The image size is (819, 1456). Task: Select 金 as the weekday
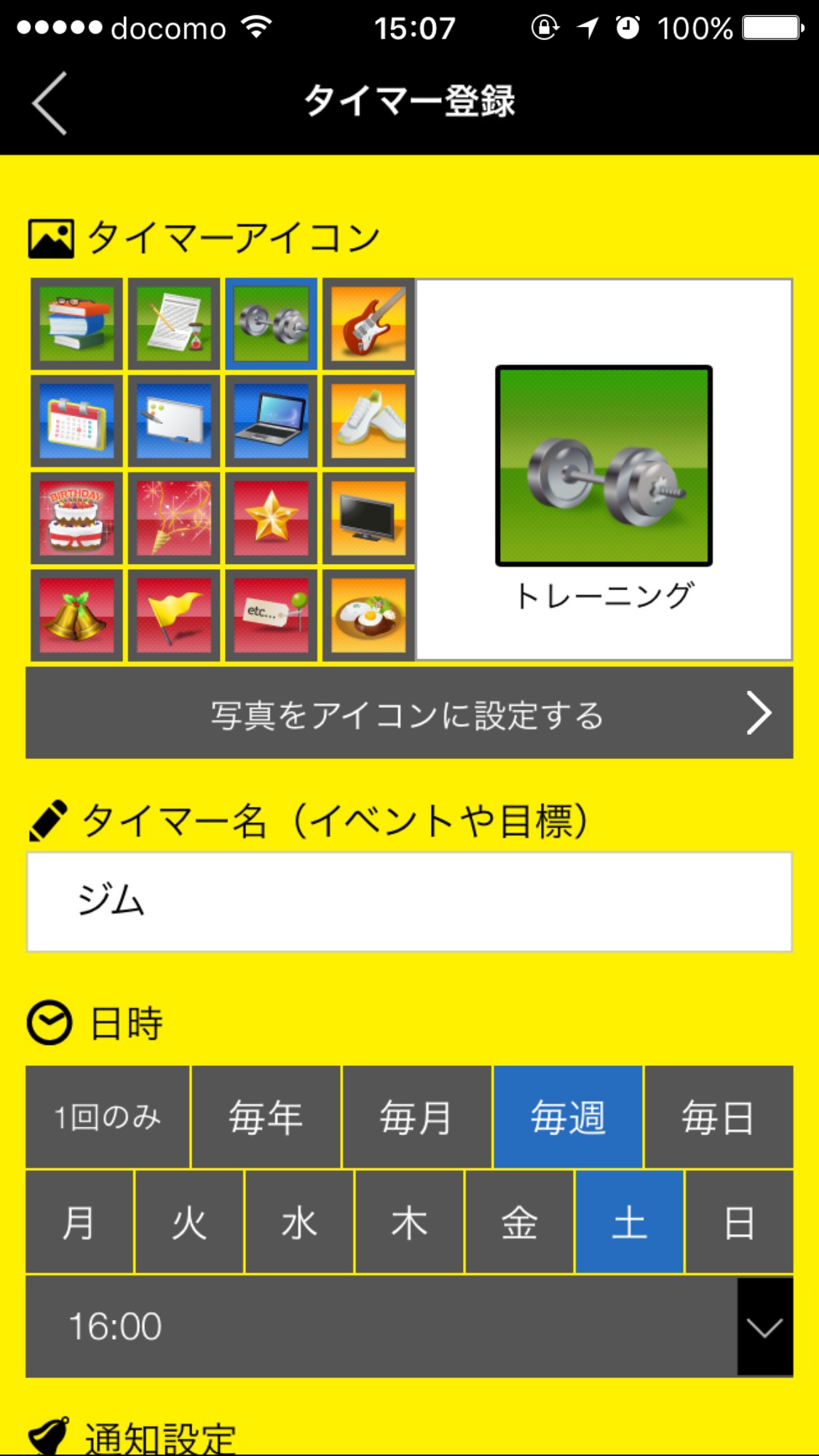(x=519, y=1222)
